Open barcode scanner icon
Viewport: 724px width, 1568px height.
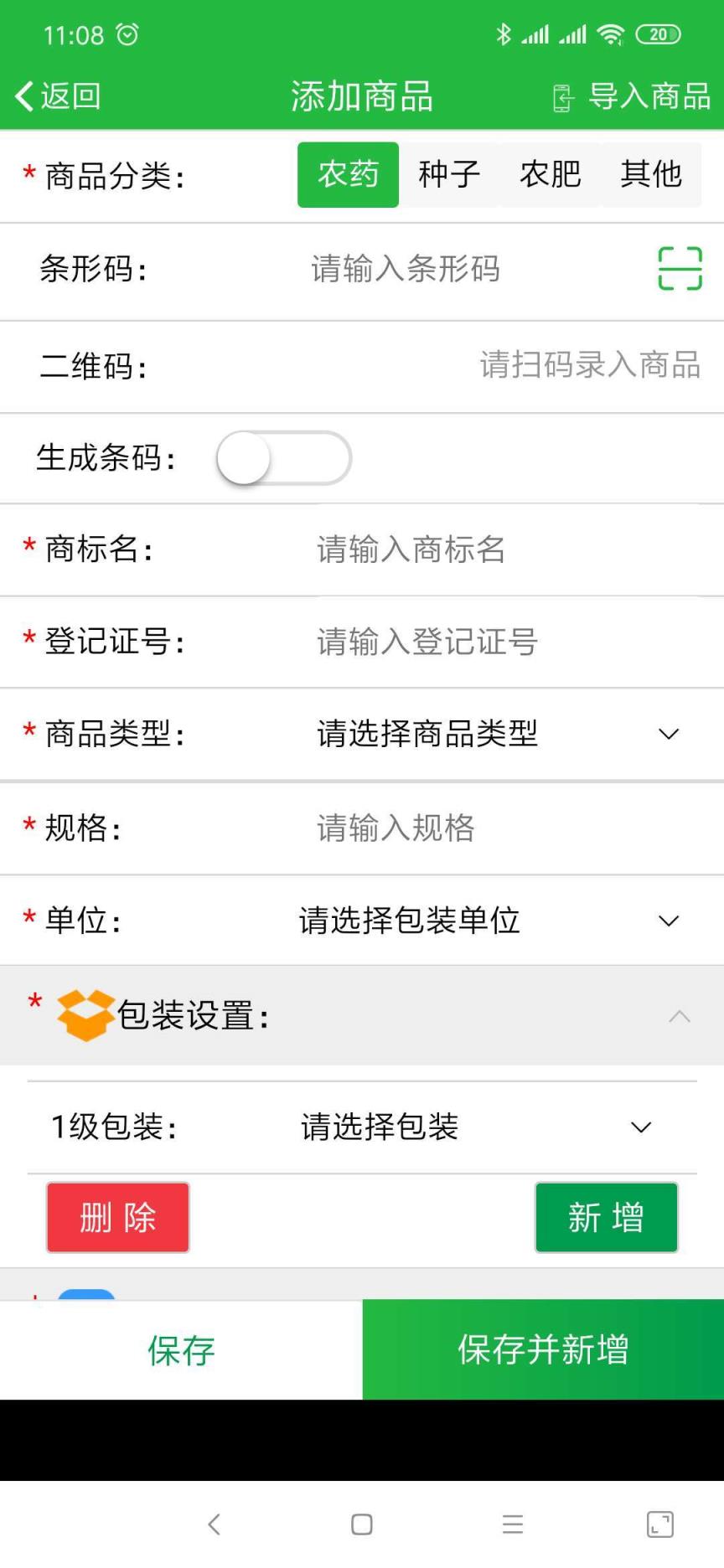click(x=680, y=269)
